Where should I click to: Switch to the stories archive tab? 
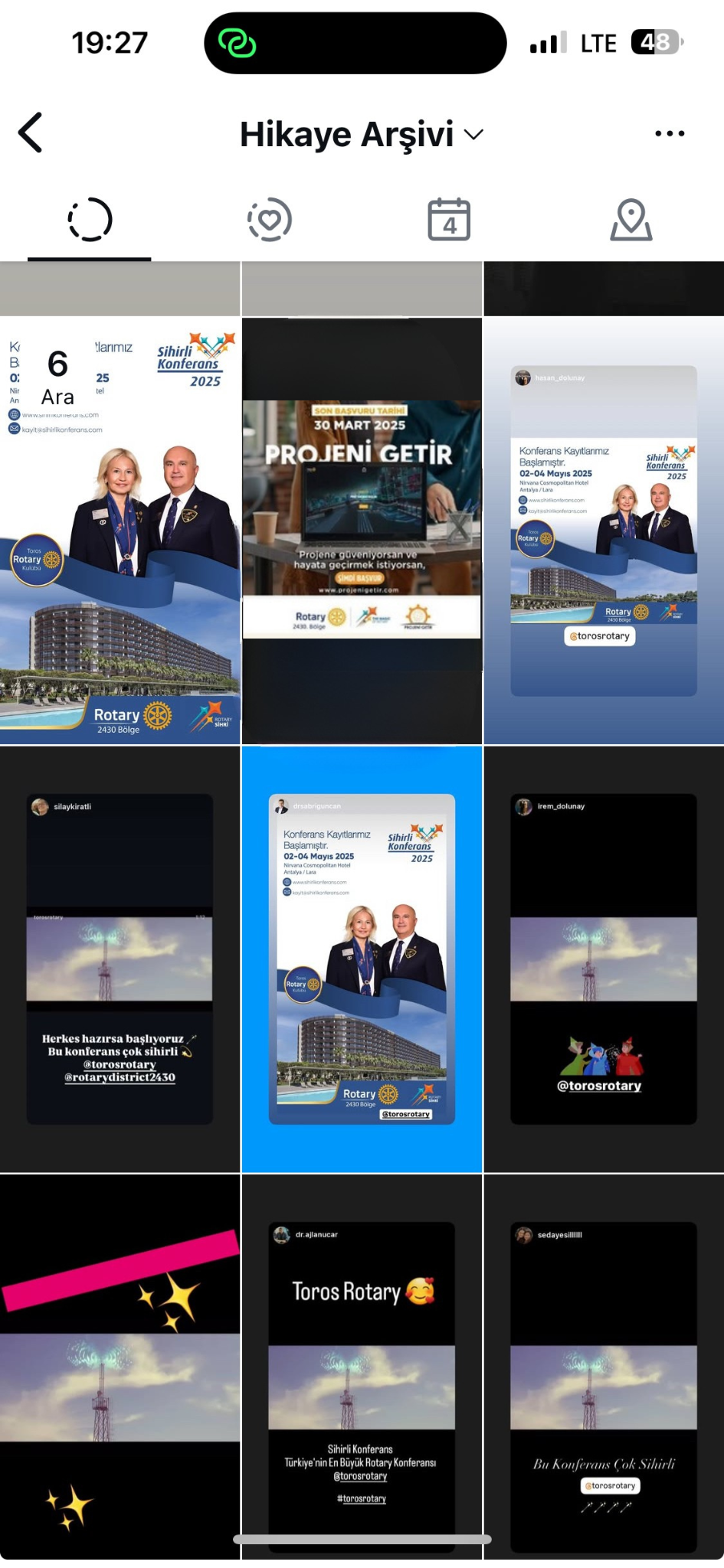[90, 220]
